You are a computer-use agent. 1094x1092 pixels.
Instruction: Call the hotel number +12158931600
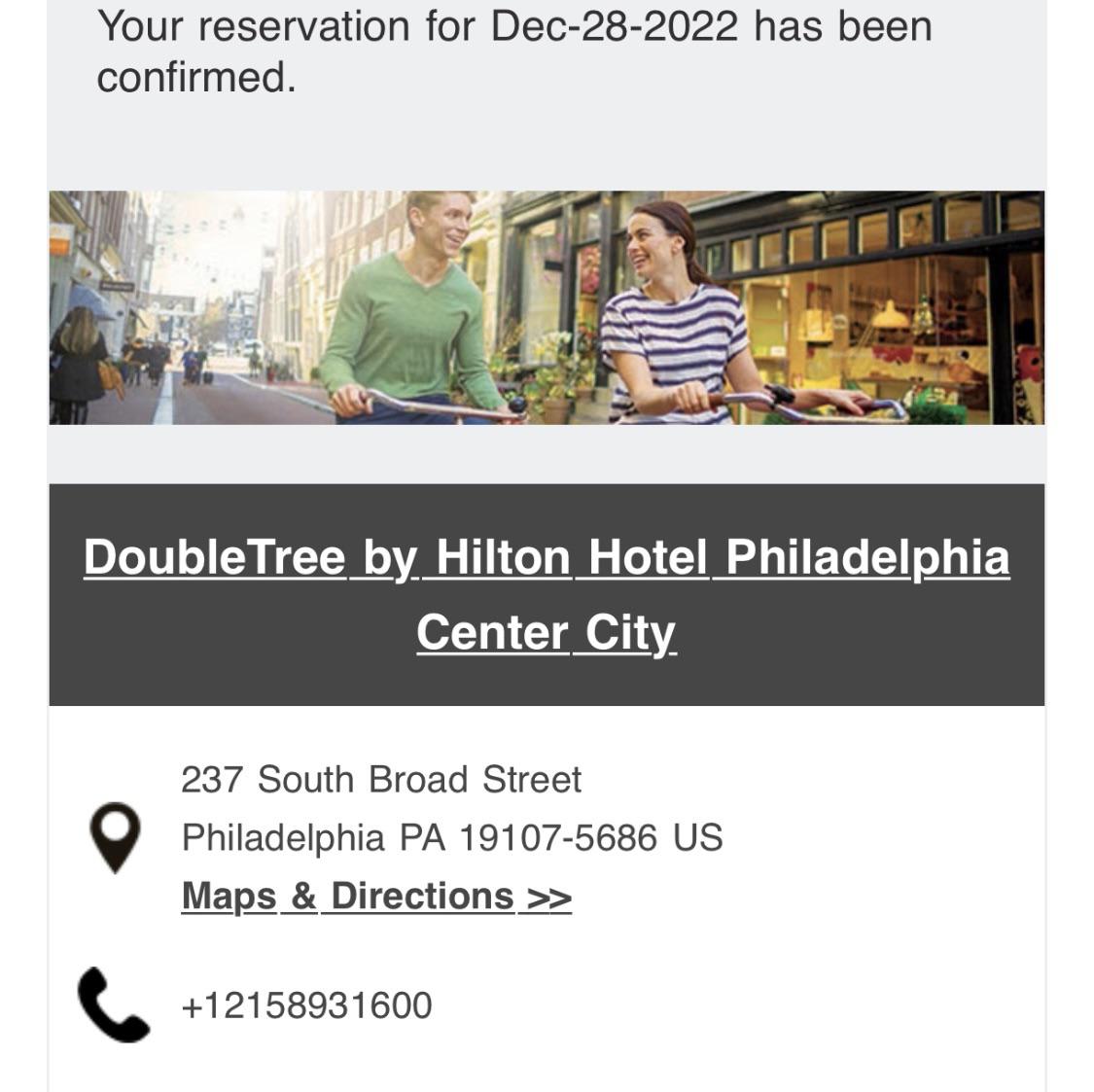[306, 1005]
